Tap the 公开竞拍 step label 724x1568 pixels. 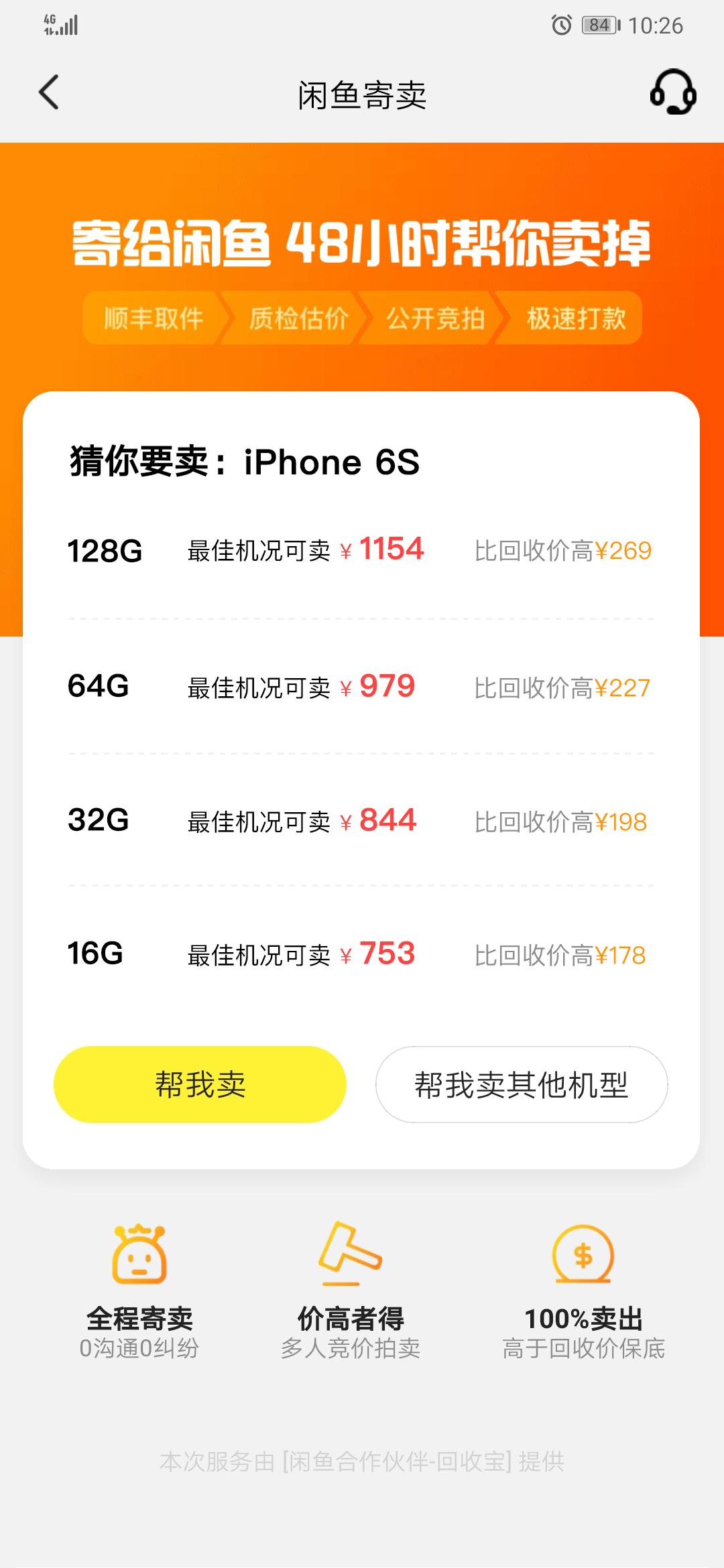tap(436, 320)
